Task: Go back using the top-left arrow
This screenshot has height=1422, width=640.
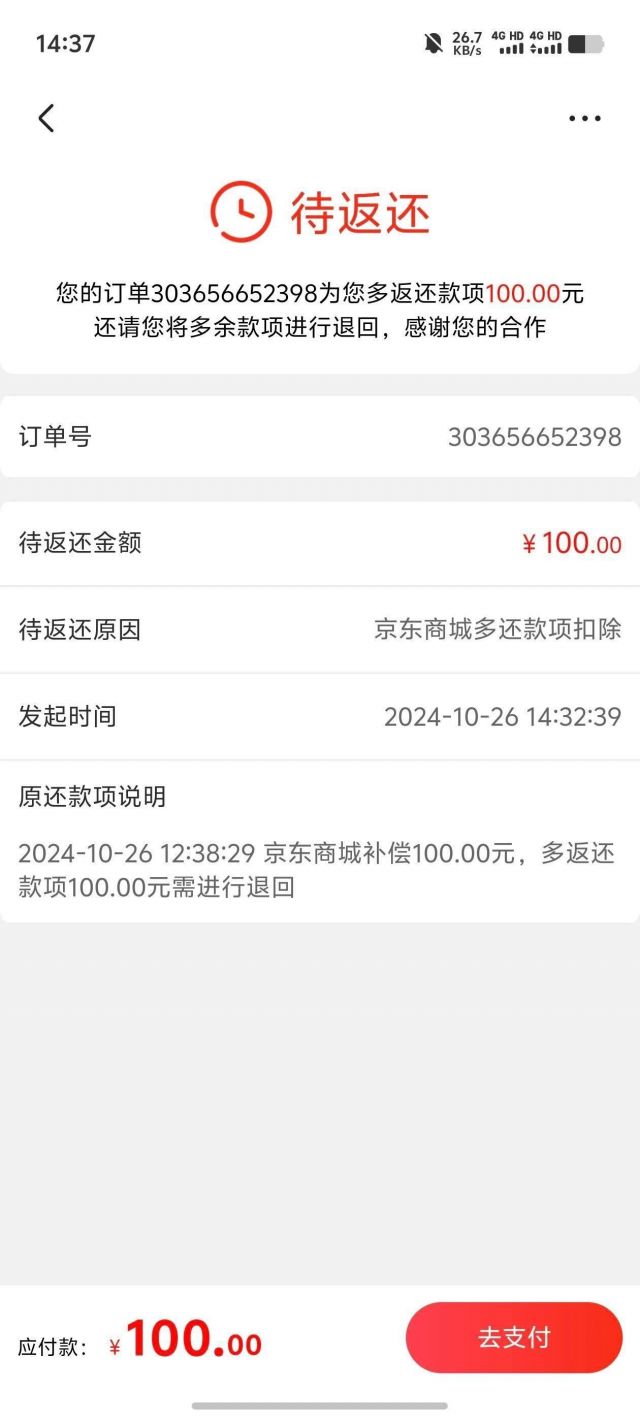Action: [x=46, y=118]
